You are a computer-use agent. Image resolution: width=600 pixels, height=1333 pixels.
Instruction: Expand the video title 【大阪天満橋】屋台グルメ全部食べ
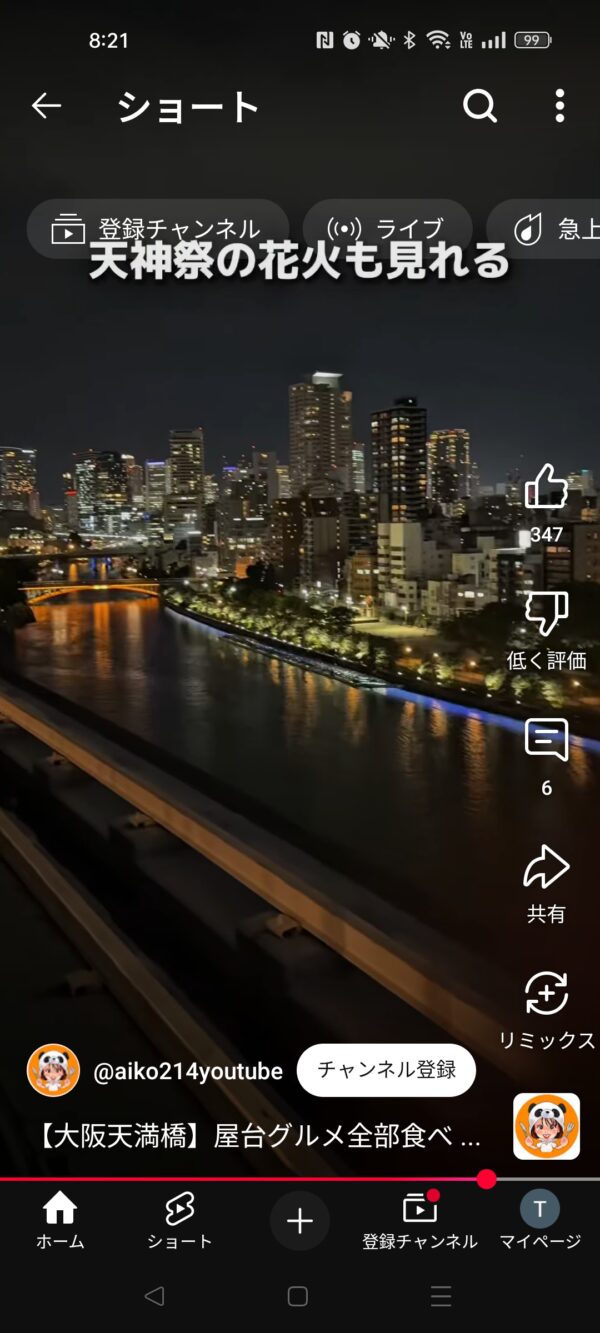(260, 1137)
